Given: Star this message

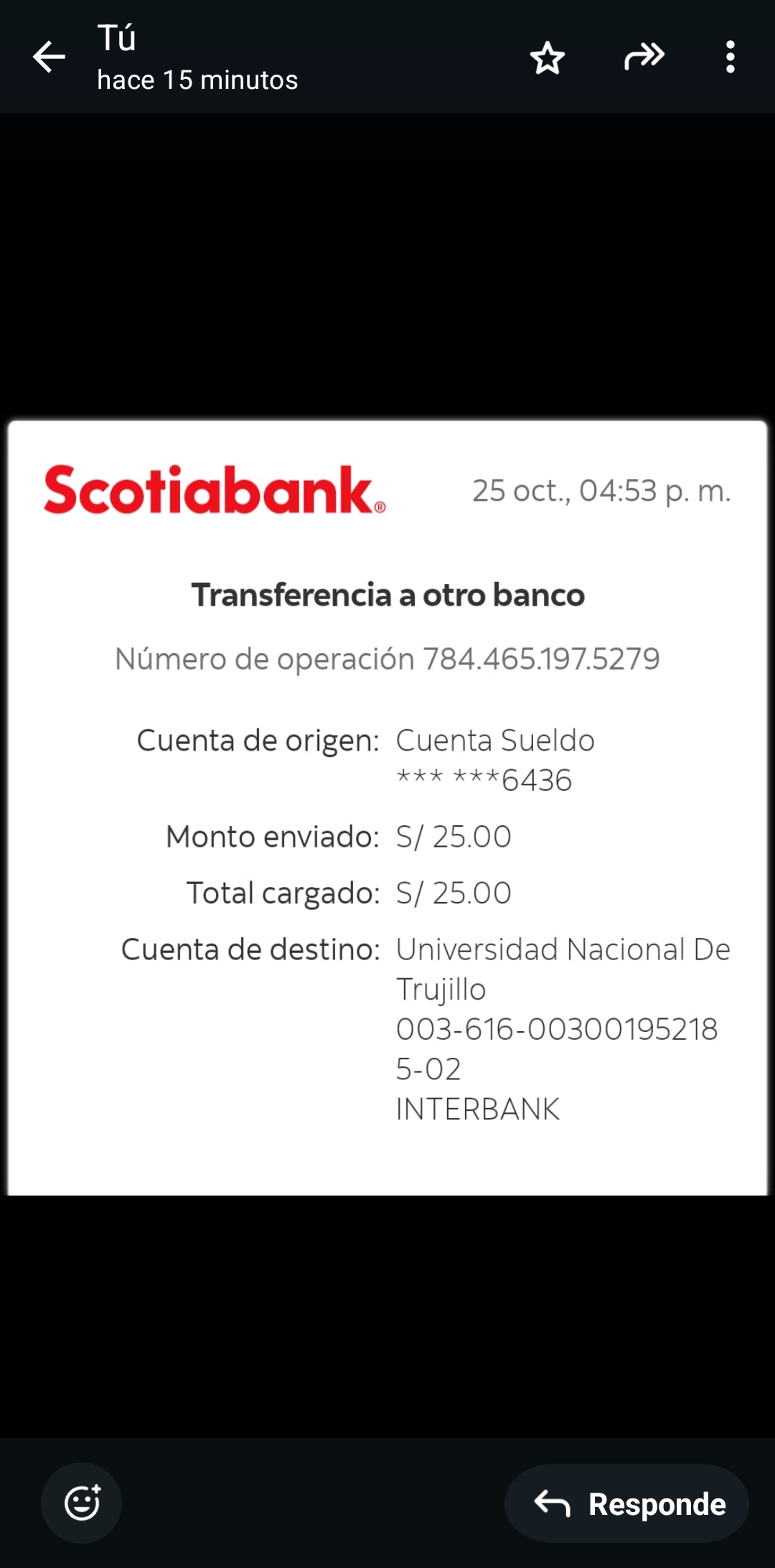Looking at the screenshot, I should [548, 57].
